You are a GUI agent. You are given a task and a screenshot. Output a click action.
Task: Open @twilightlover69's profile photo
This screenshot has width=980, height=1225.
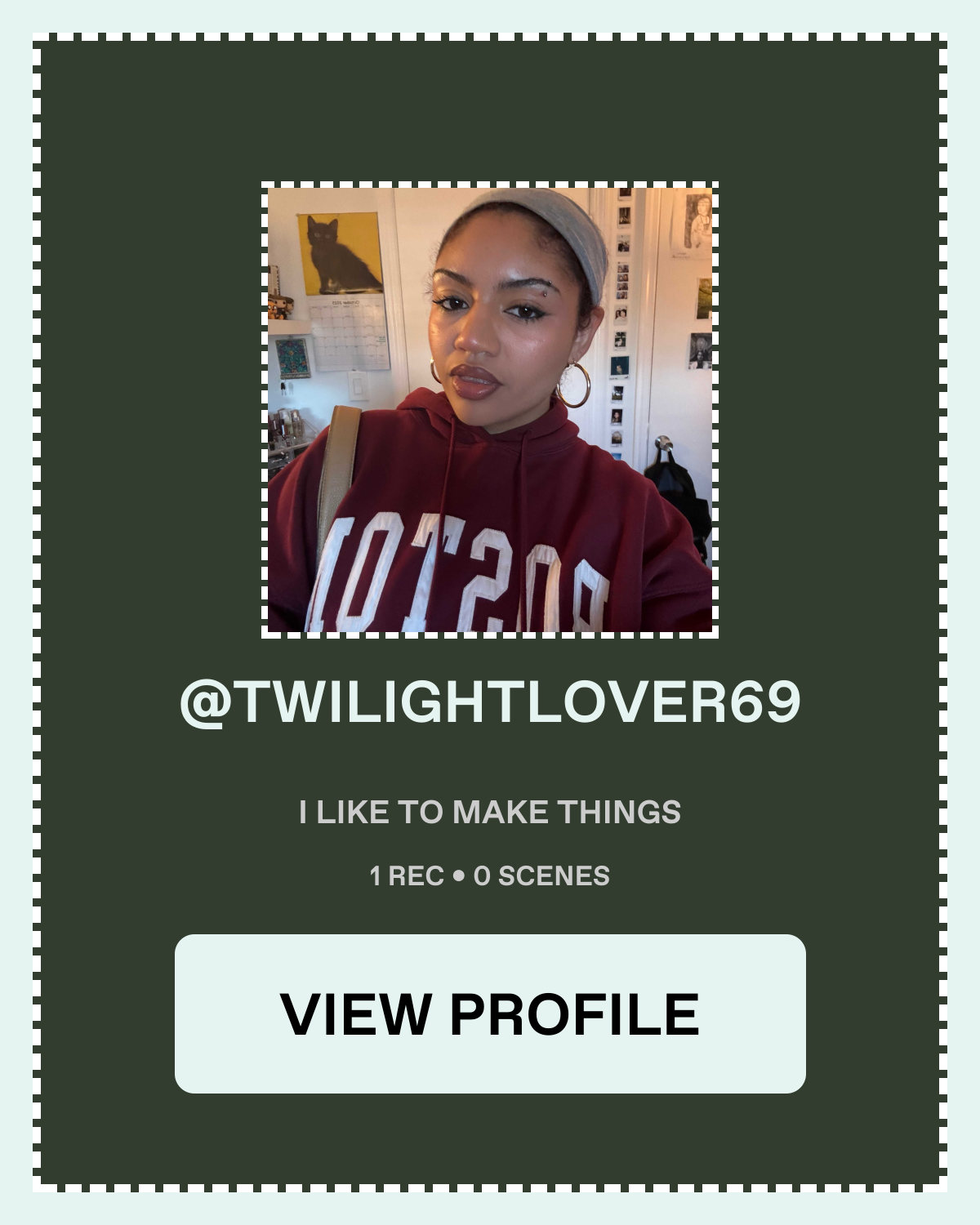[490, 410]
